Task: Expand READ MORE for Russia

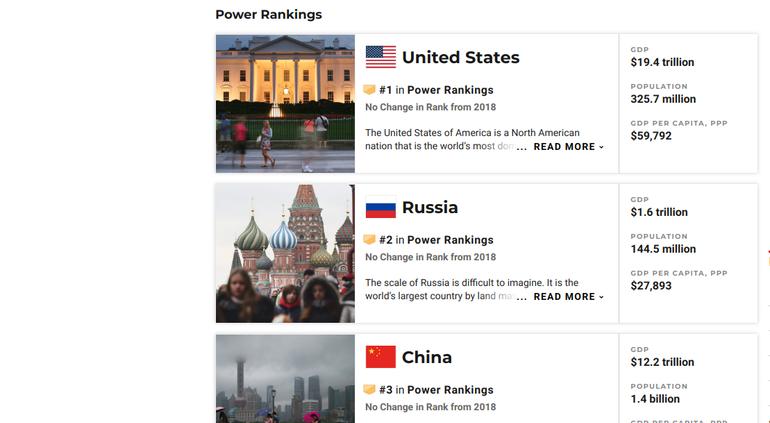Action: [x=568, y=297]
